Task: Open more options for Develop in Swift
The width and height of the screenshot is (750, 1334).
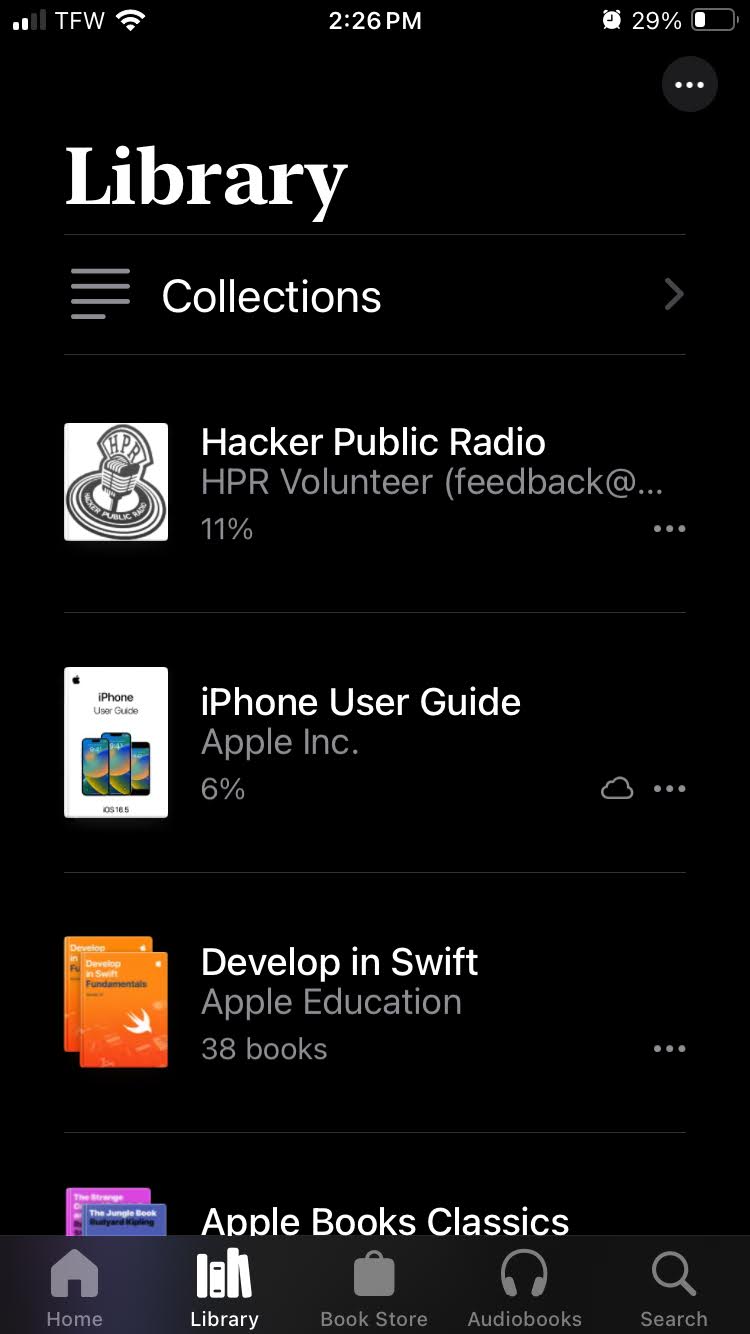Action: [x=669, y=1049]
